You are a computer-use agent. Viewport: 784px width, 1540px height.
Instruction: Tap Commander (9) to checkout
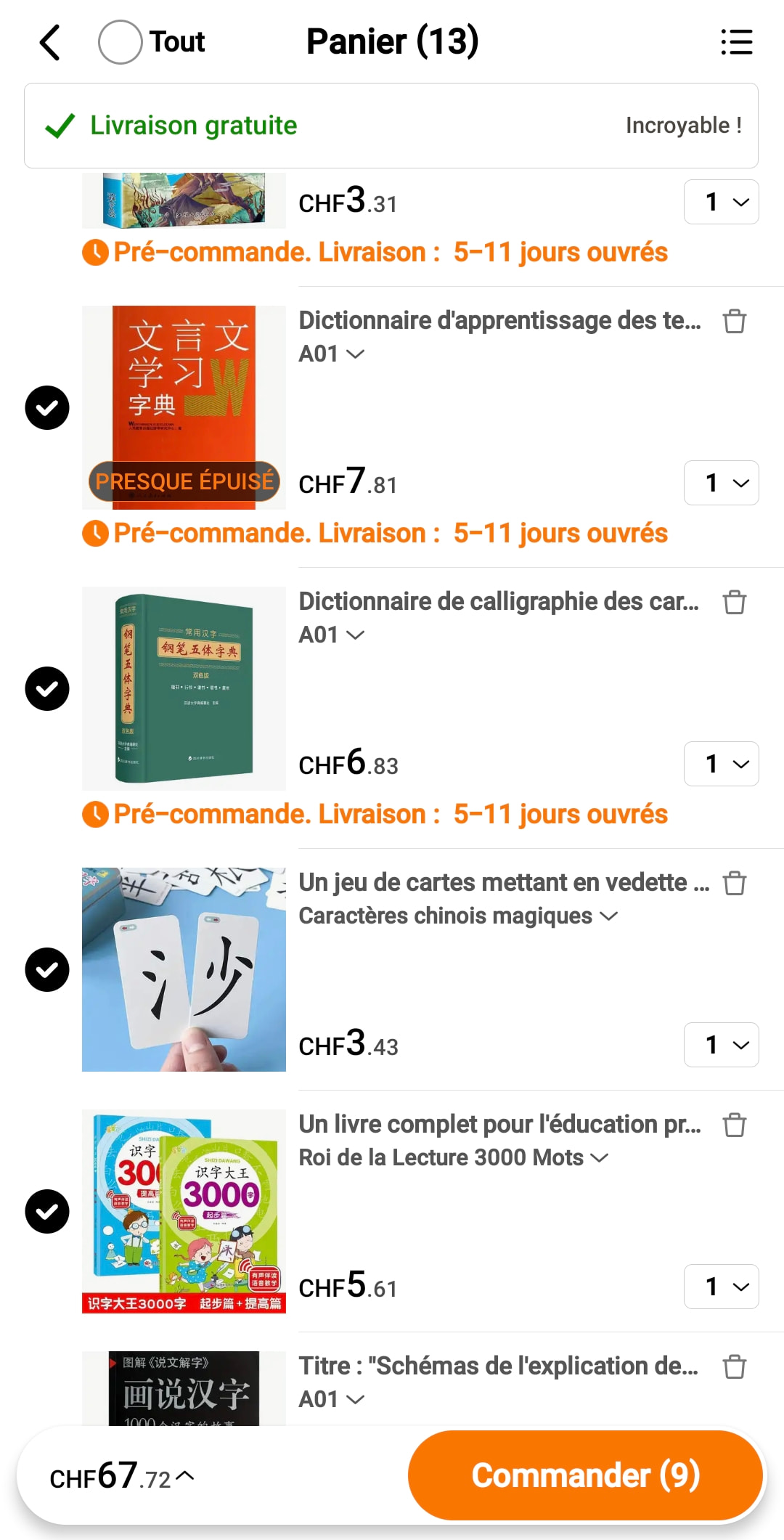585,1475
